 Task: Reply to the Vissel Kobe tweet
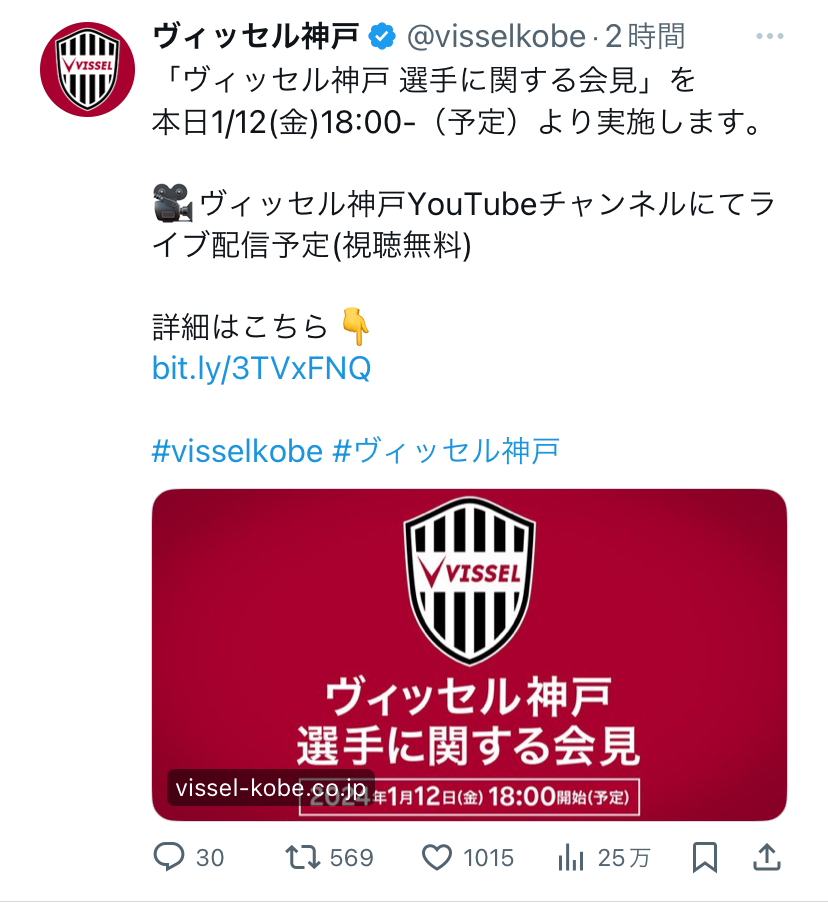pyautogui.click(x=167, y=856)
